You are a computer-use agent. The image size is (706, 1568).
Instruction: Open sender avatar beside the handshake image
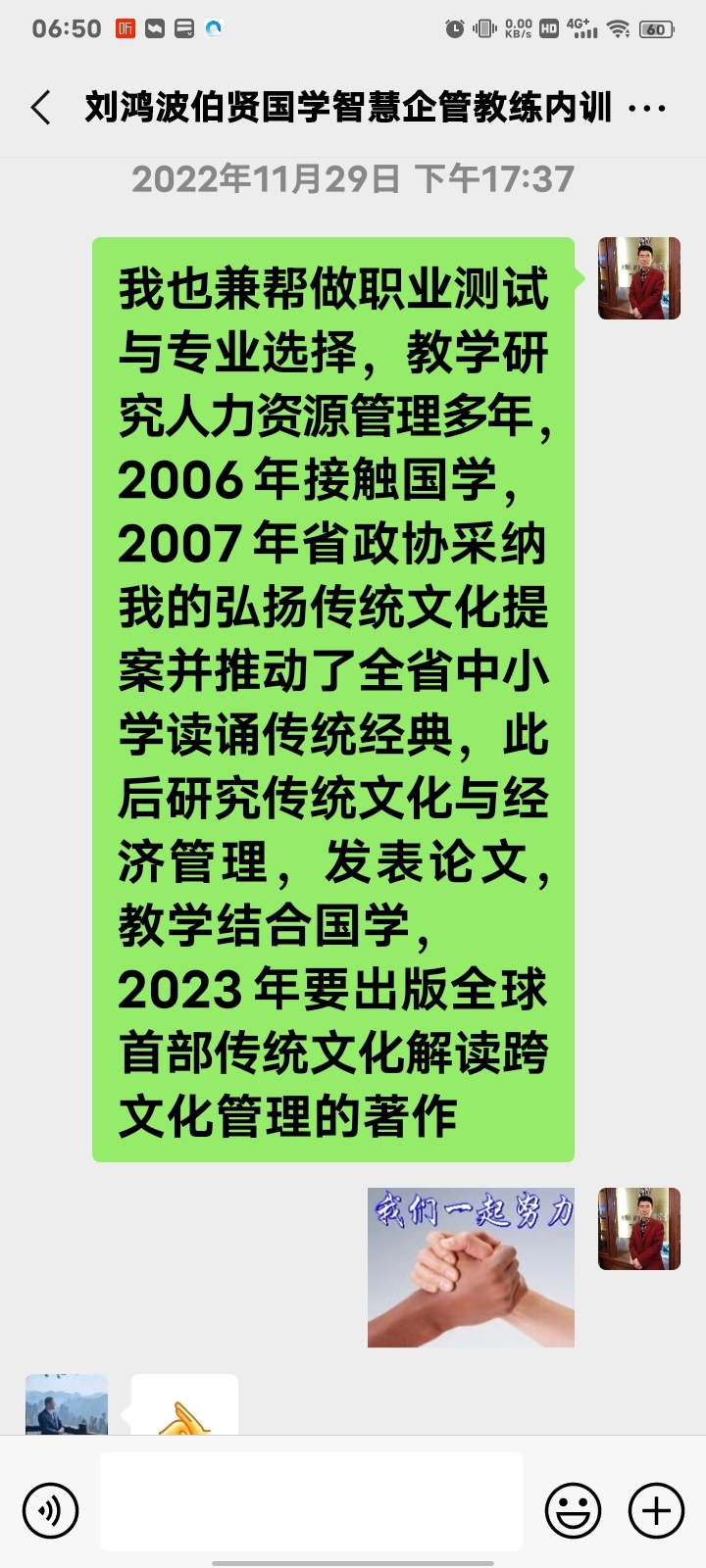[x=639, y=1229]
